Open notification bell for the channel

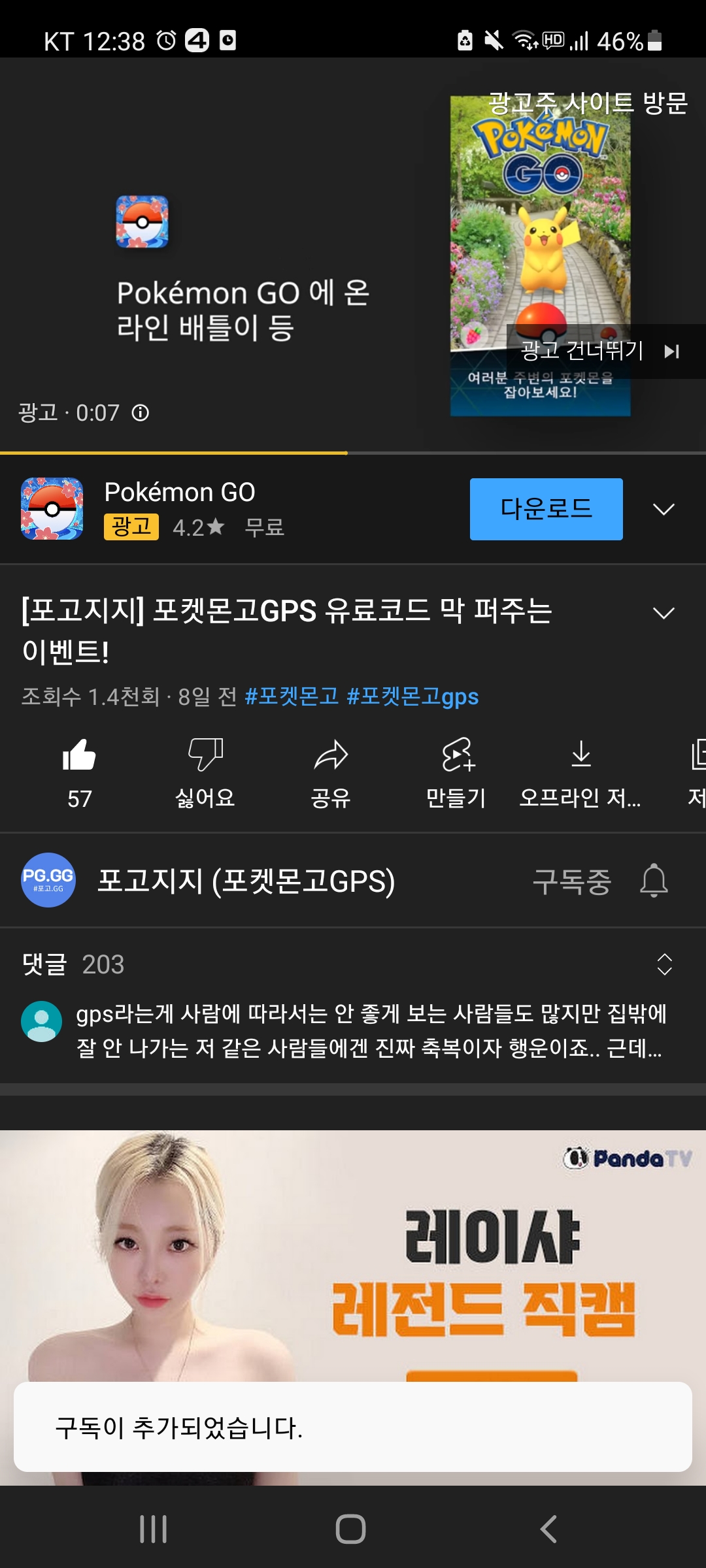[654, 881]
